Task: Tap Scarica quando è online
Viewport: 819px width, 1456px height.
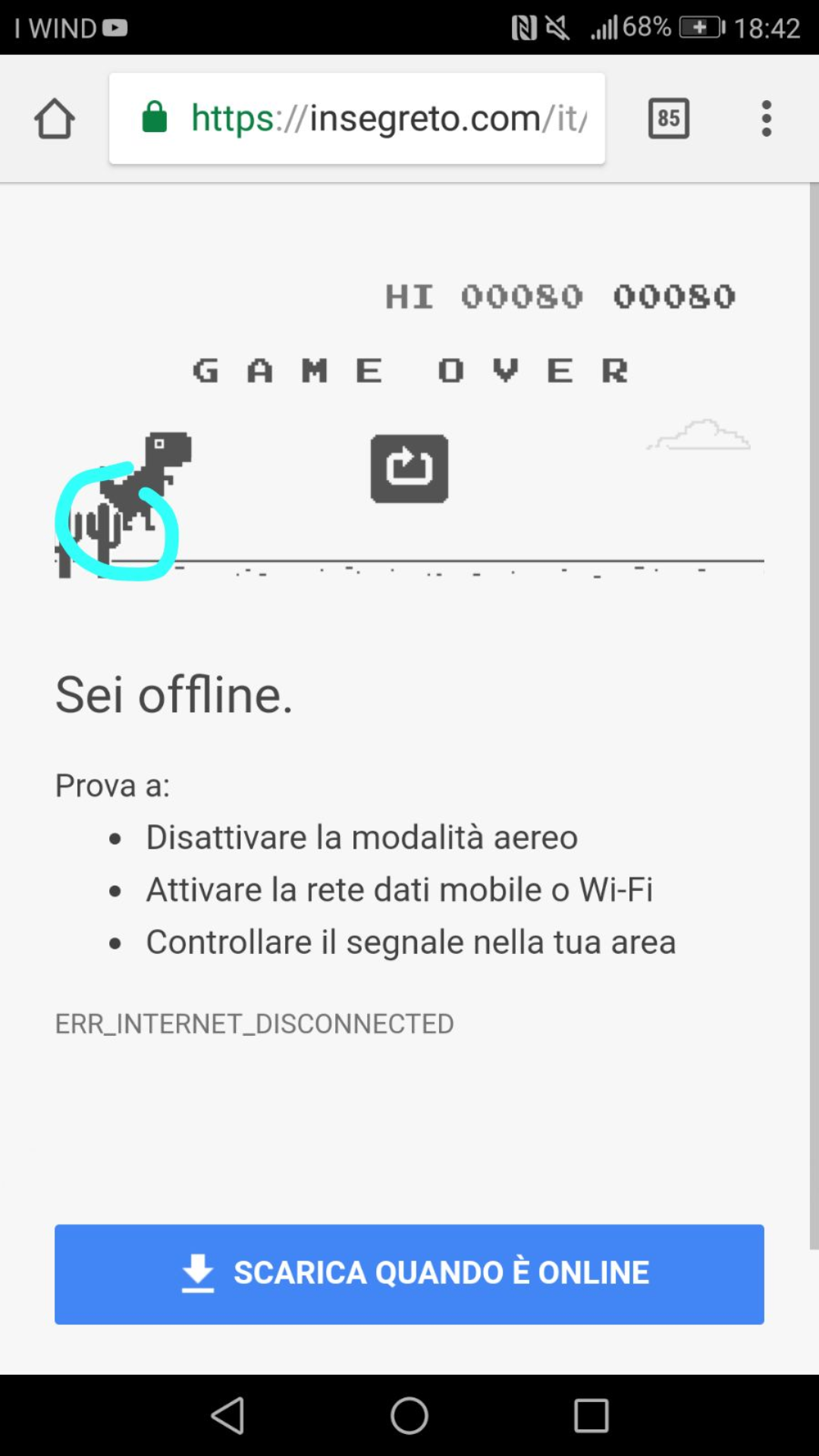Action: click(x=409, y=1274)
